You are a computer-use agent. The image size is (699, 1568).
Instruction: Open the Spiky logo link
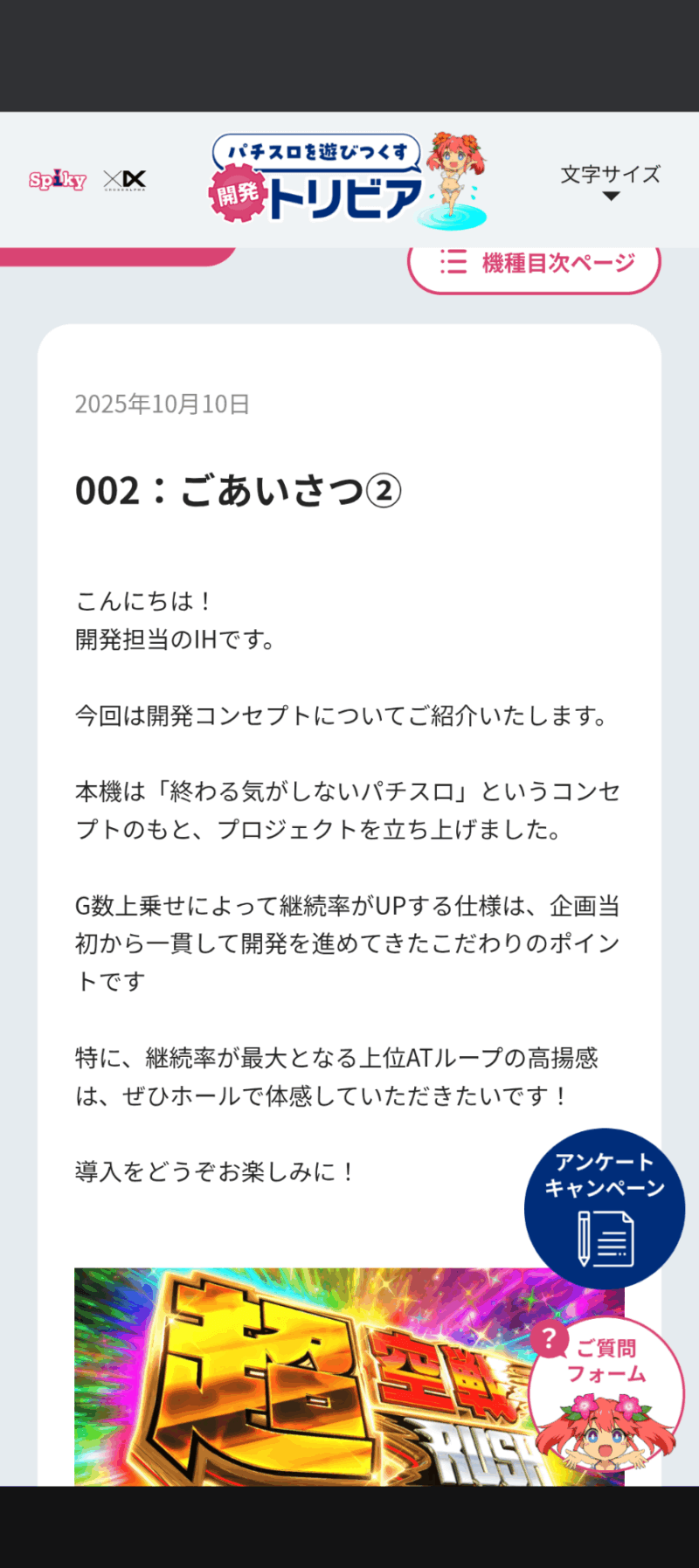click(58, 180)
